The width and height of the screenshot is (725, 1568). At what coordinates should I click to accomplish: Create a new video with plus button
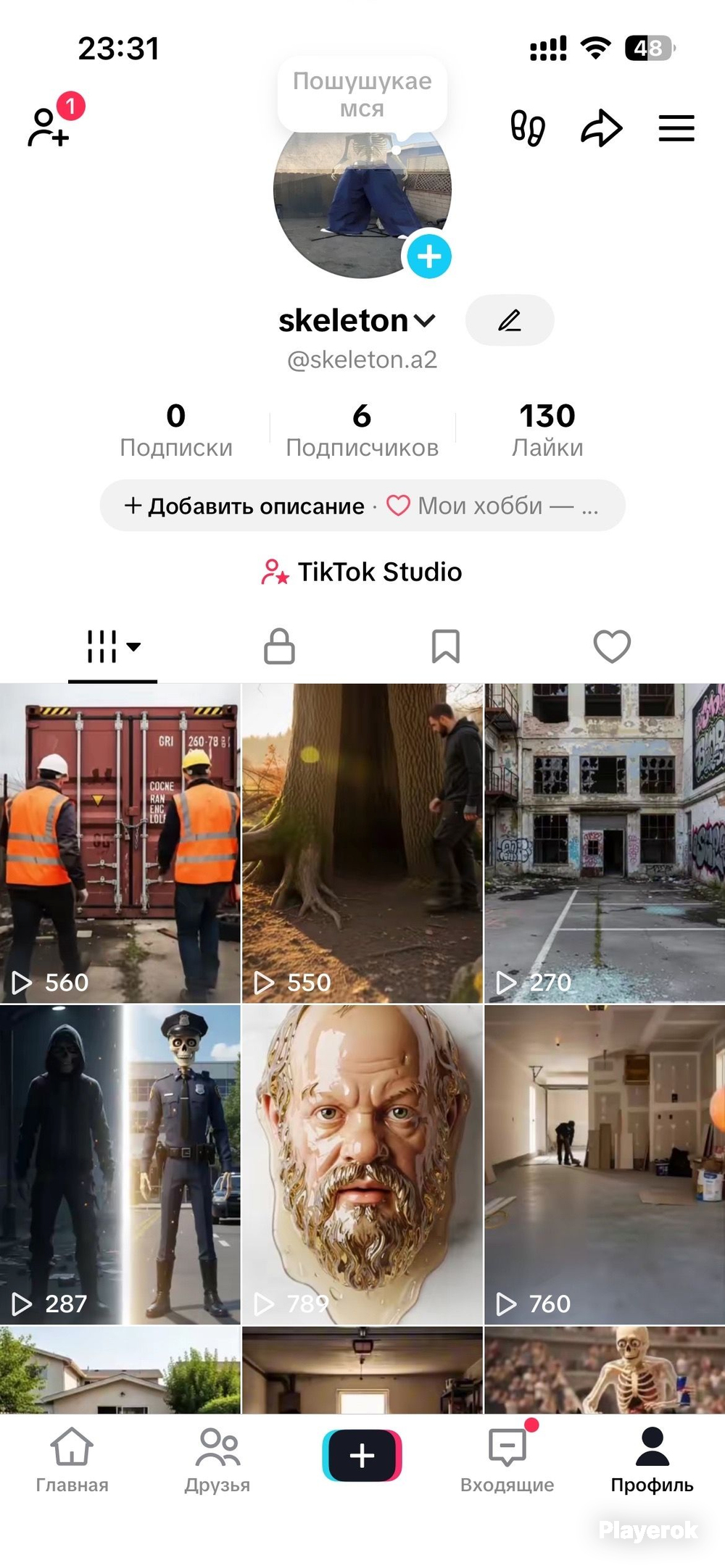pos(362,1455)
